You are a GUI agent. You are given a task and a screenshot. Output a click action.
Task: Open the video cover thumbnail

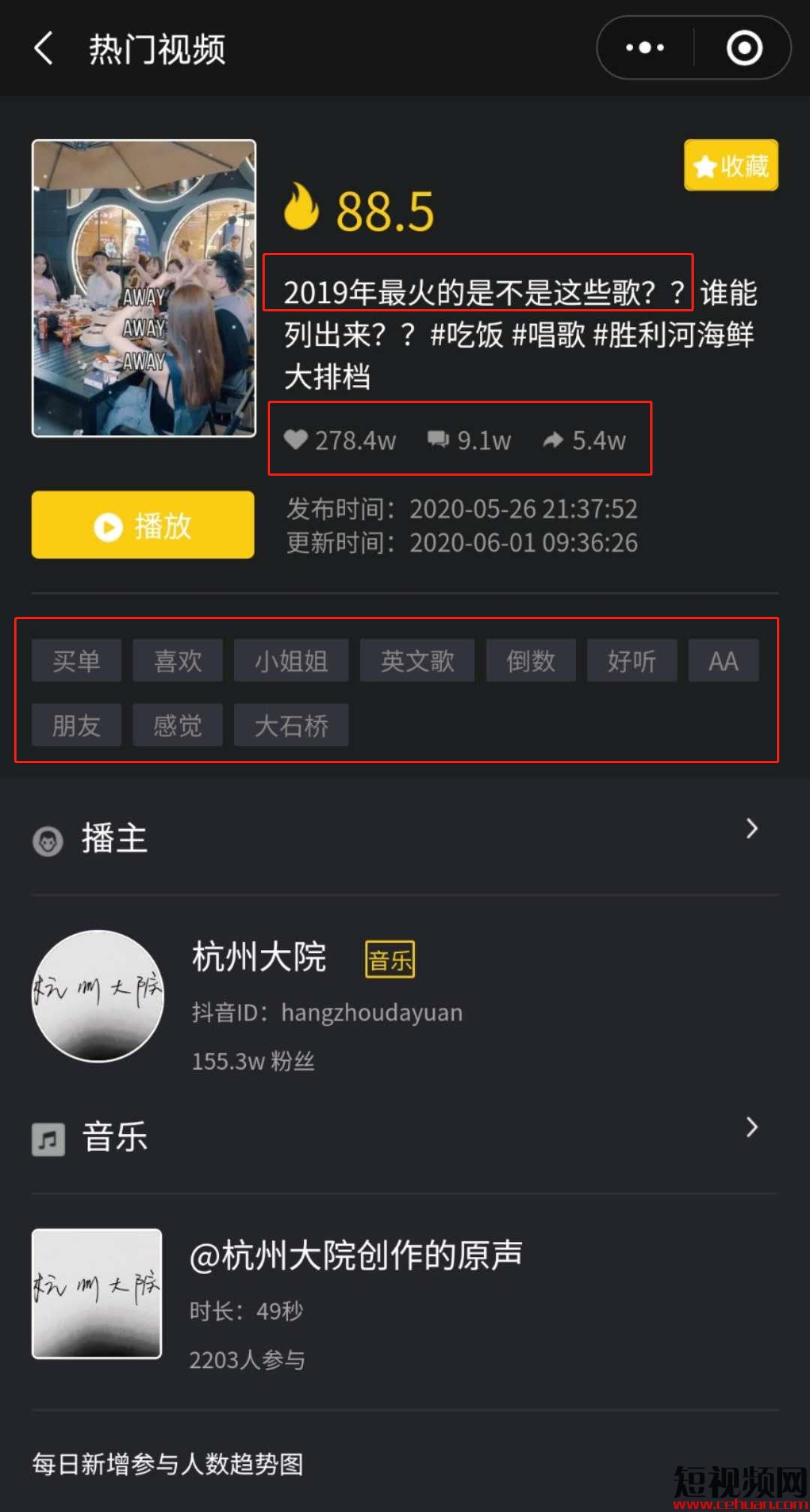[144, 288]
